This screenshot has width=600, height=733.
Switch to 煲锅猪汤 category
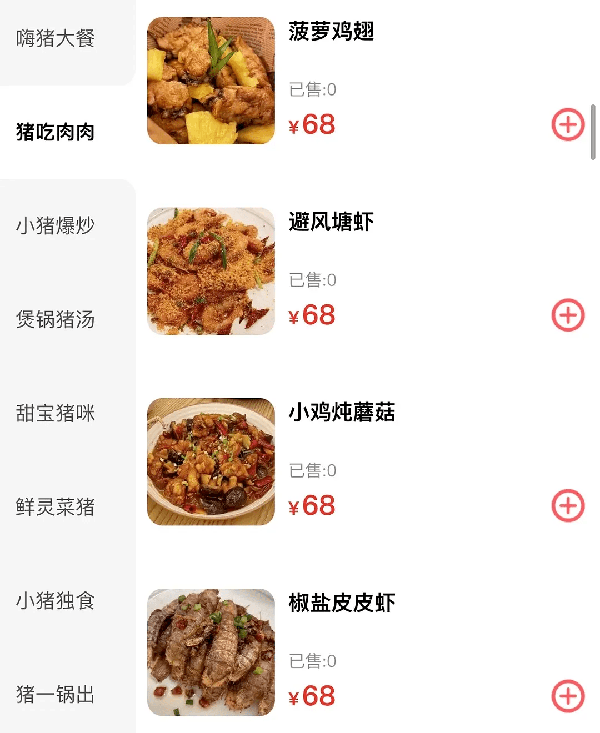click(x=56, y=320)
